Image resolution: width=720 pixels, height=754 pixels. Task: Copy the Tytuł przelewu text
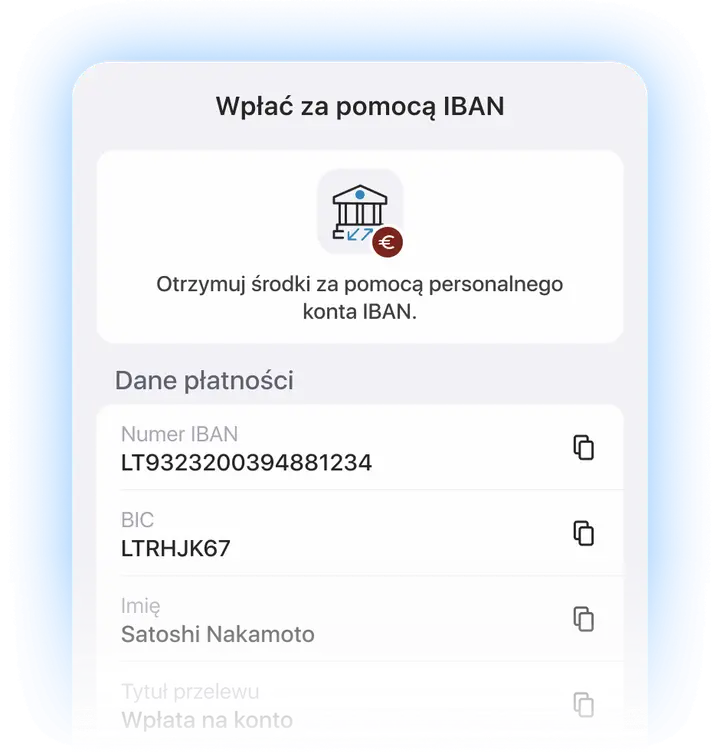tap(583, 703)
